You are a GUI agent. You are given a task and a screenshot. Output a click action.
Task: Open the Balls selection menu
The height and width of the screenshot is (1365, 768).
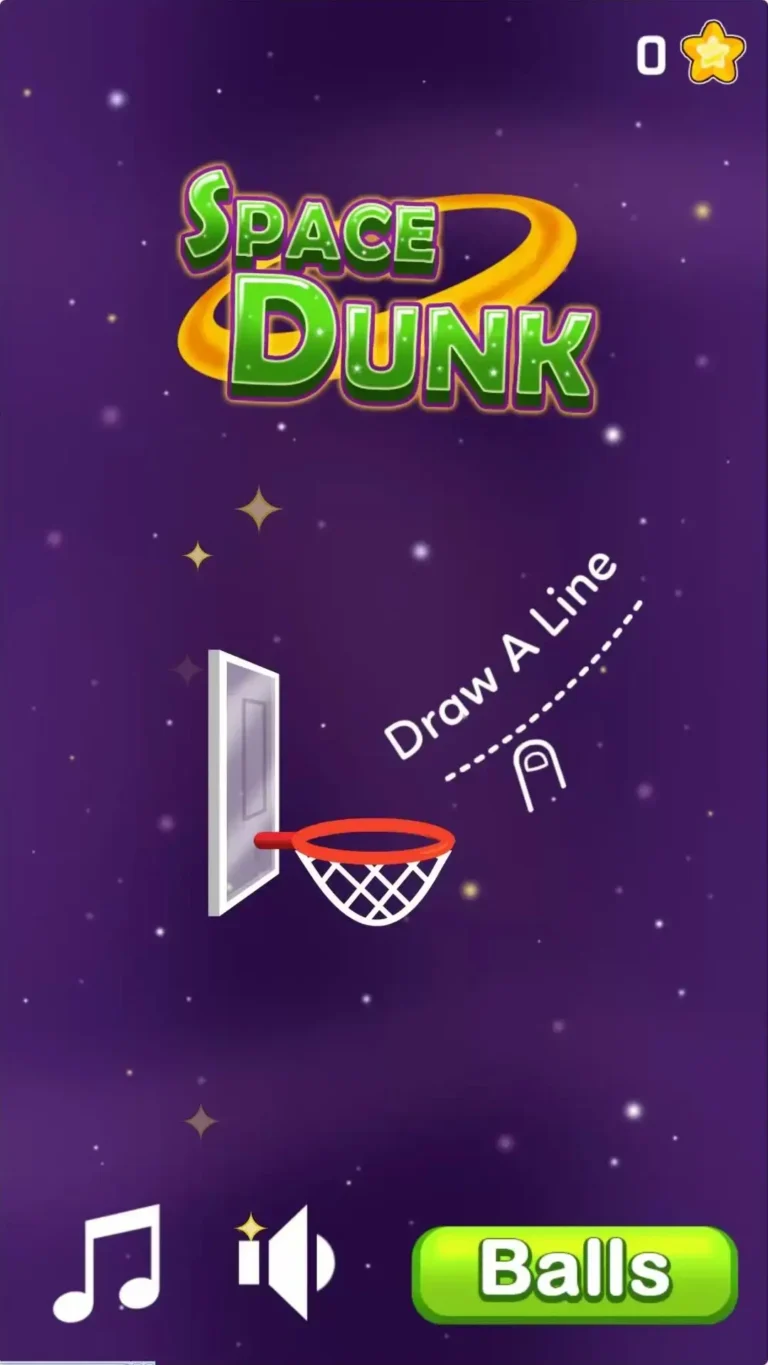[x=575, y=1273]
